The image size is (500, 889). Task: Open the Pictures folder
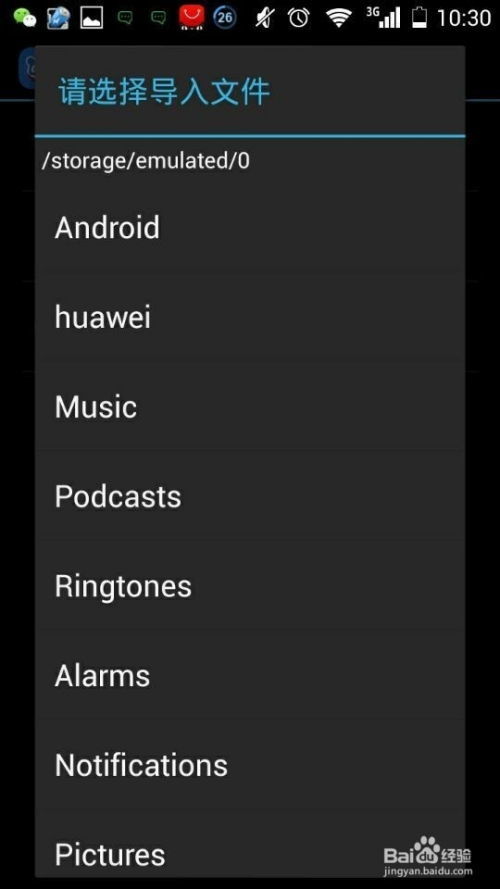tap(249, 844)
